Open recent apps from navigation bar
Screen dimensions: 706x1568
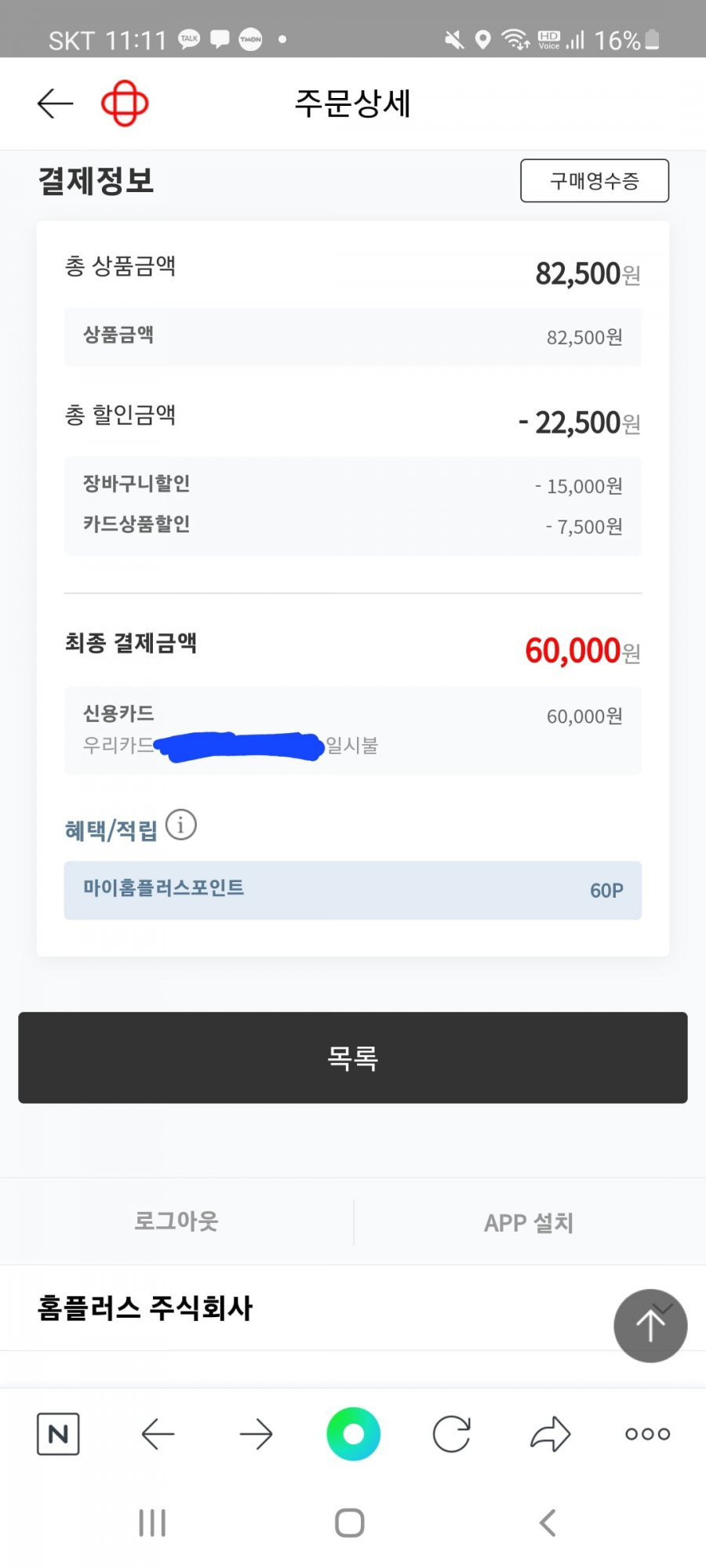click(152, 1523)
